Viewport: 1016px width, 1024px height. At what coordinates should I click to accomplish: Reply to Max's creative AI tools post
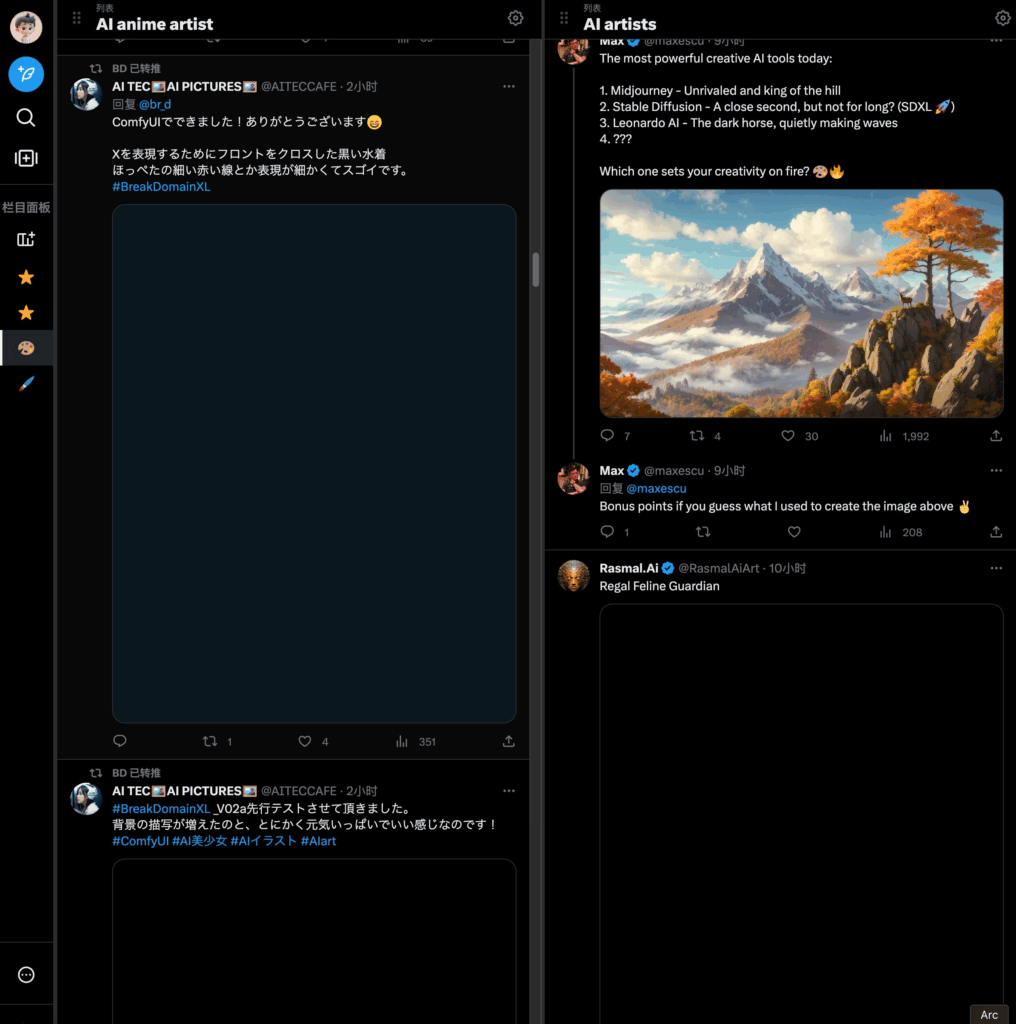pos(607,436)
